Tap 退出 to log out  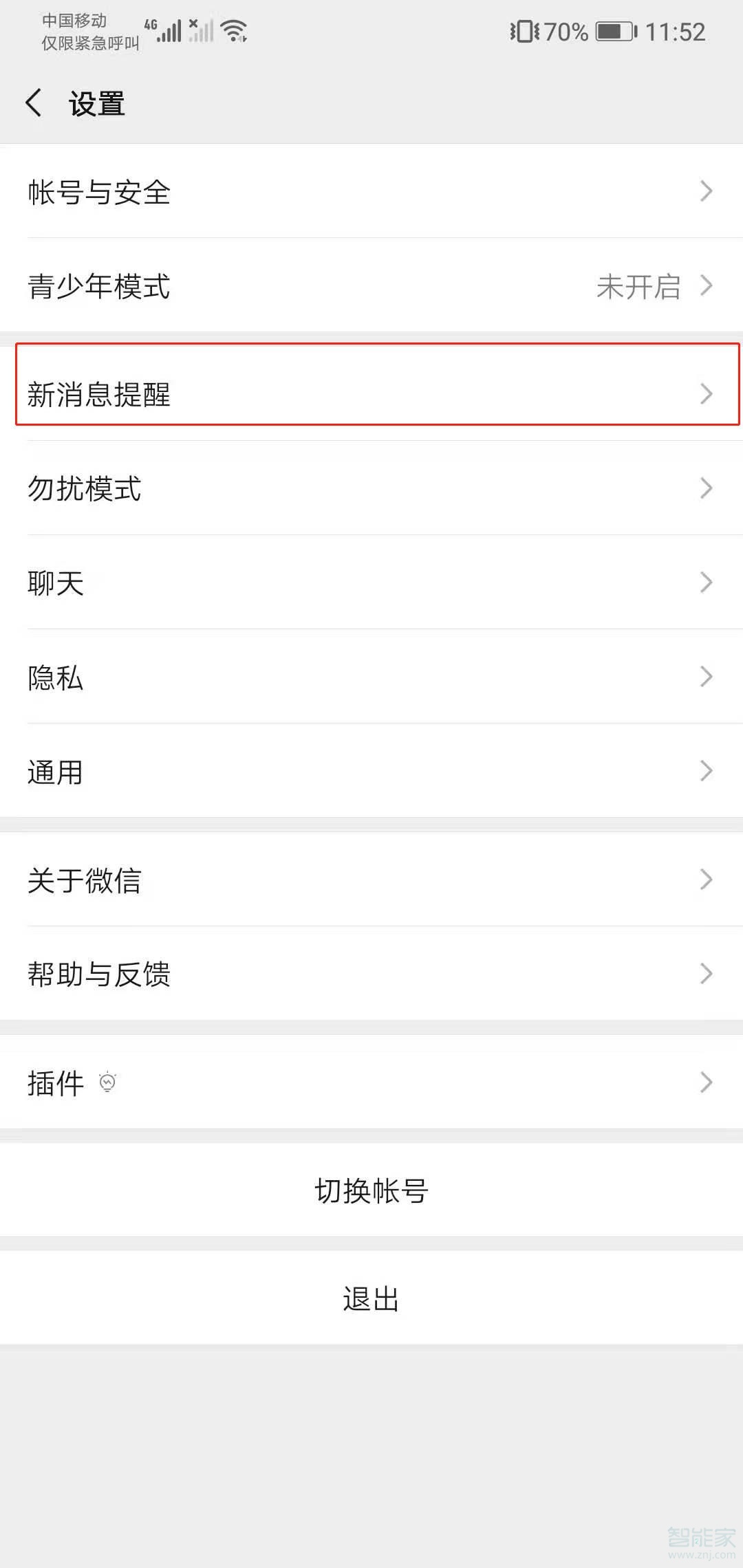[371, 1298]
